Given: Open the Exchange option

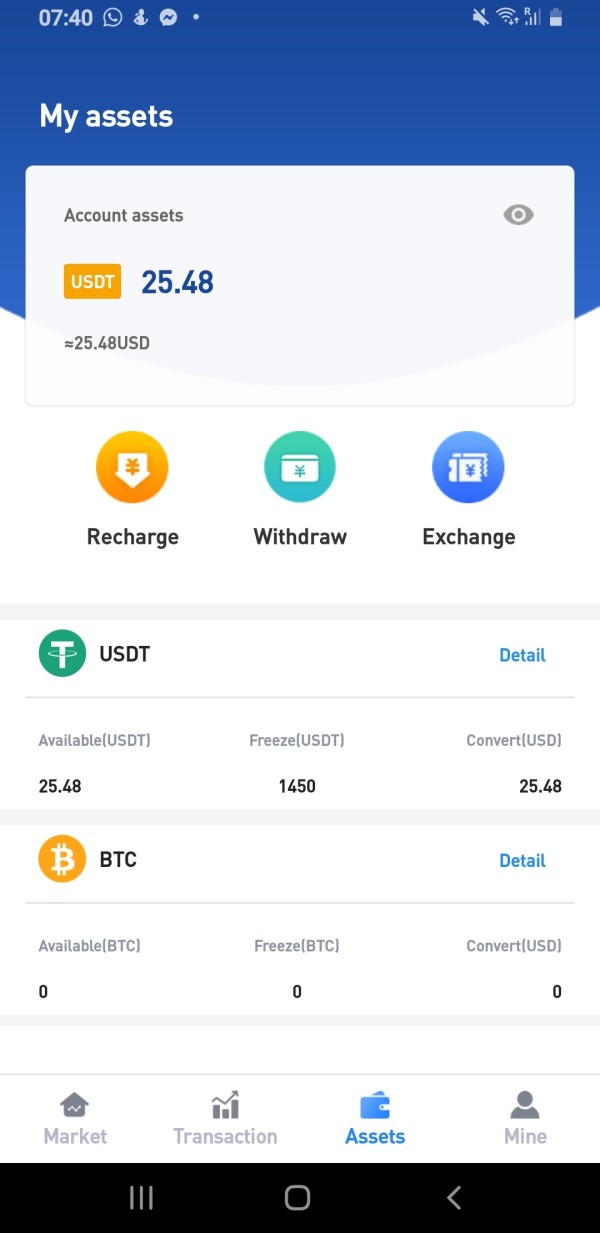Looking at the screenshot, I should point(468,490).
